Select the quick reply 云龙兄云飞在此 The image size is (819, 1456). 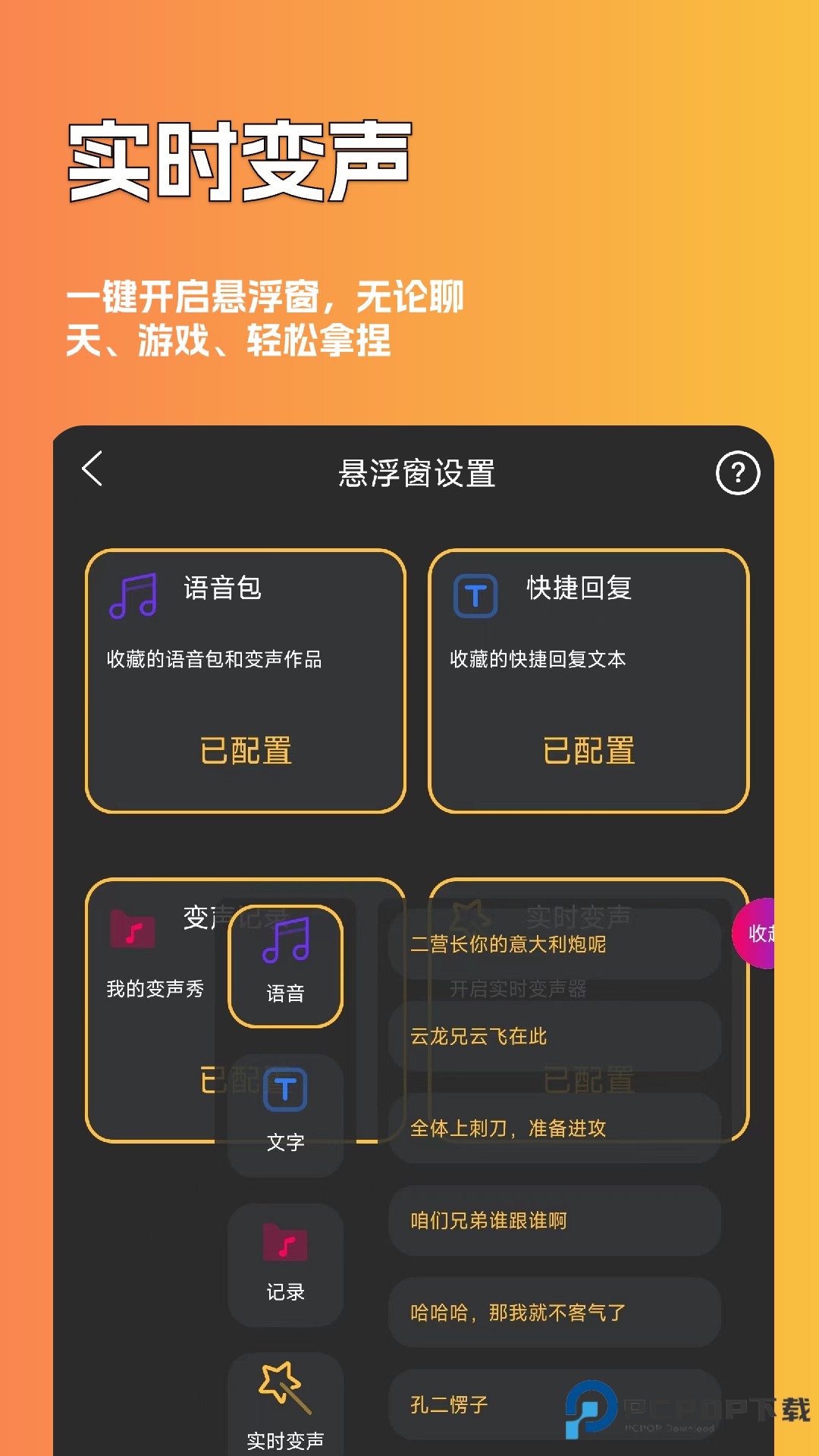(554, 1036)
